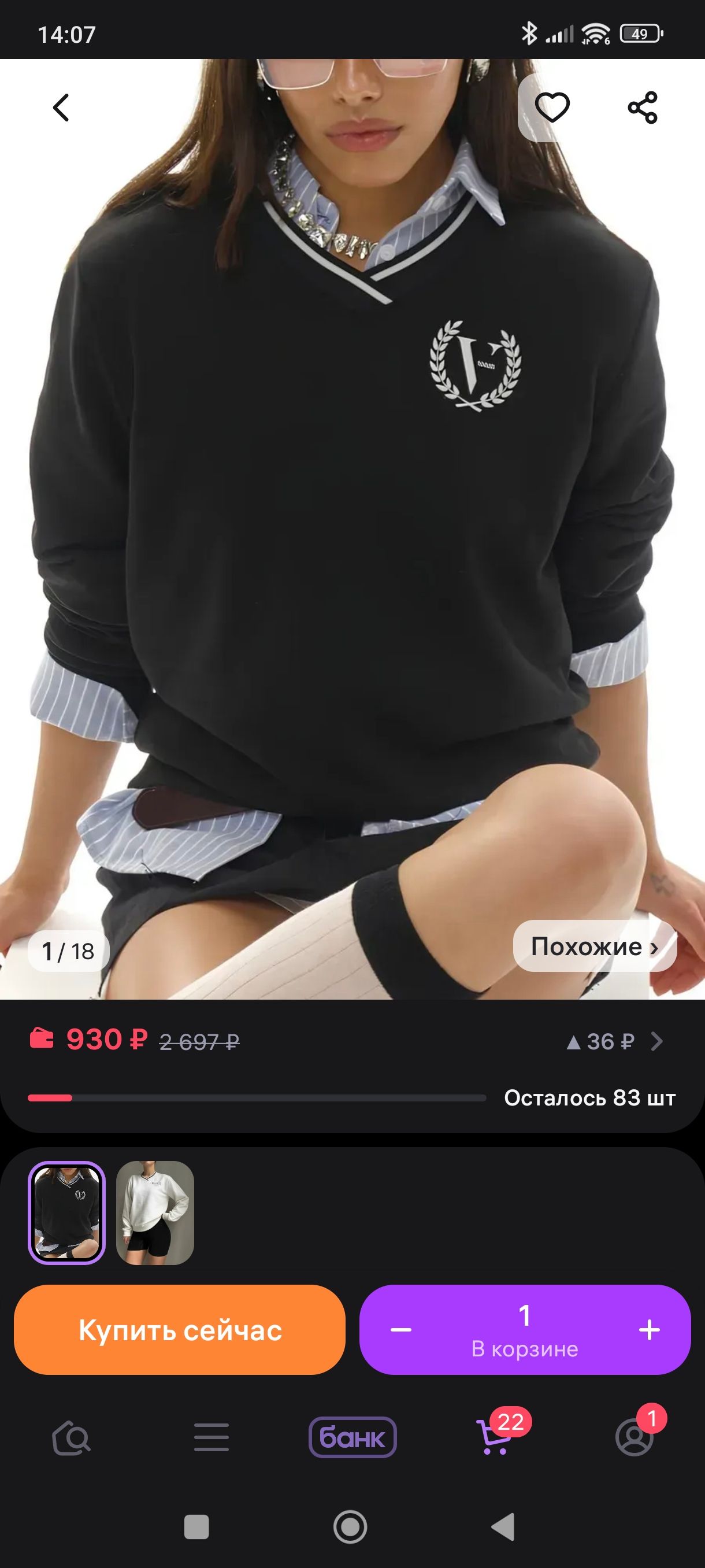Open the home search tab
705x1568 pixels.
tap(71, 1438)
